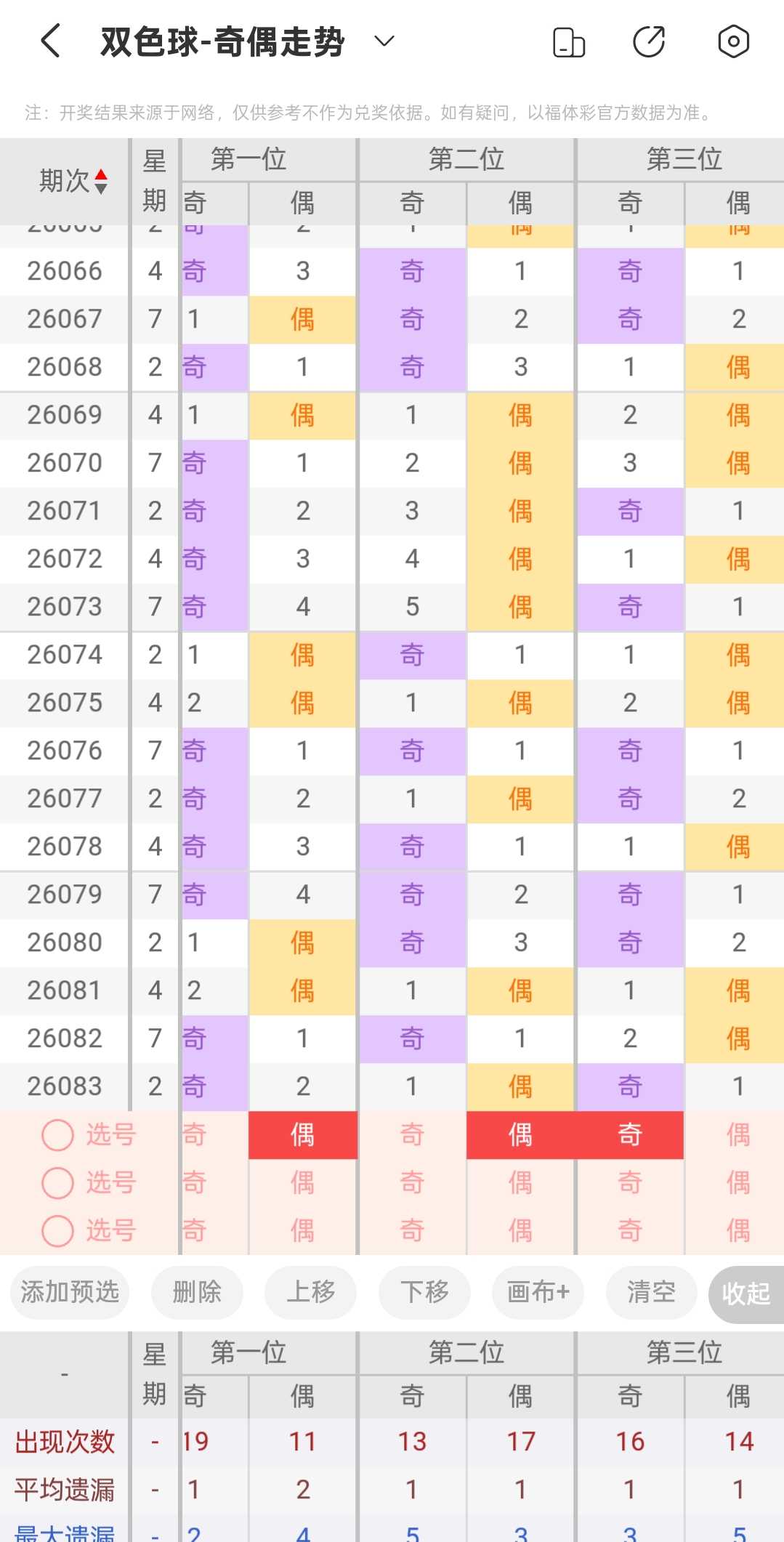Tap the screen orientation icon

tap(569, 42)
